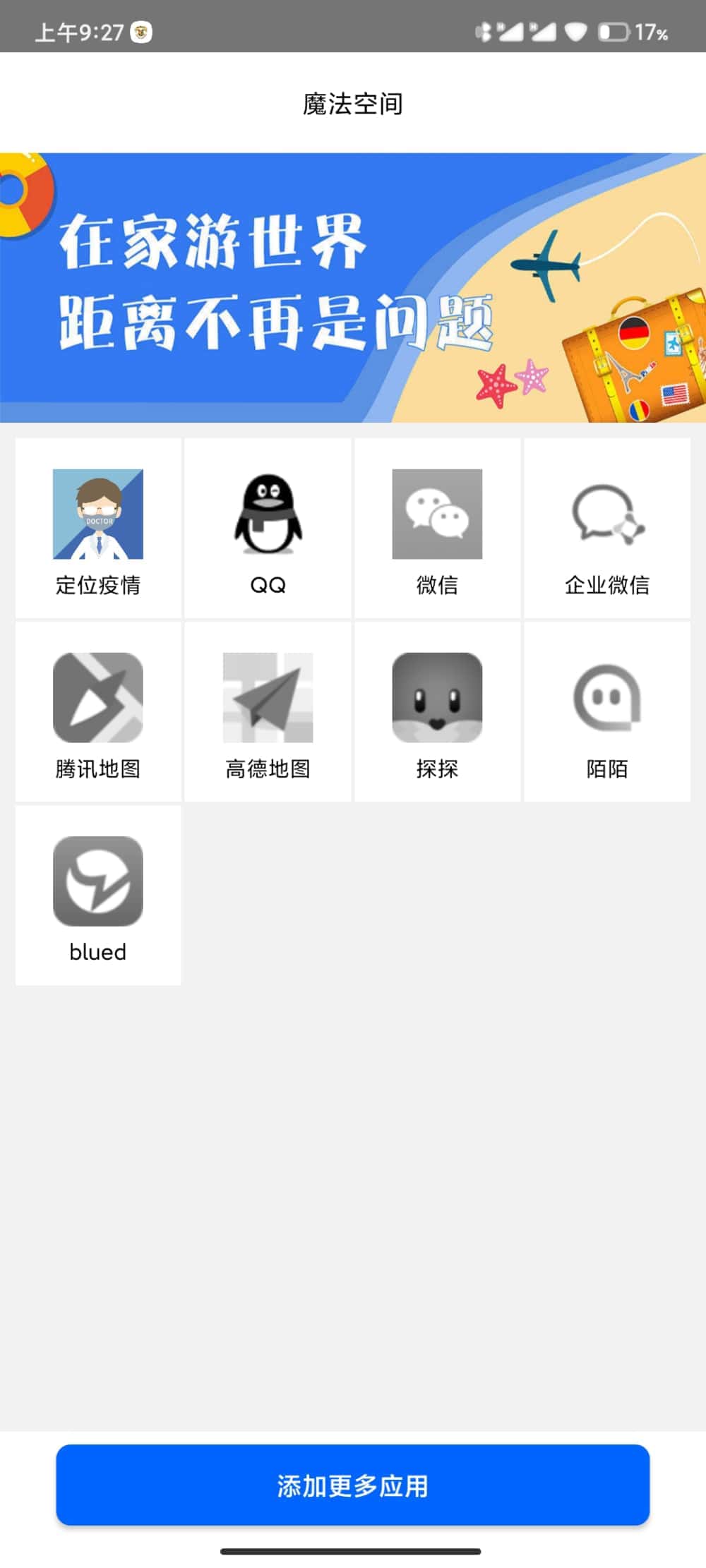Open the 探探 app tile
The width and height of the screenshot is (706, 1568).
click(x=437, y=711)
